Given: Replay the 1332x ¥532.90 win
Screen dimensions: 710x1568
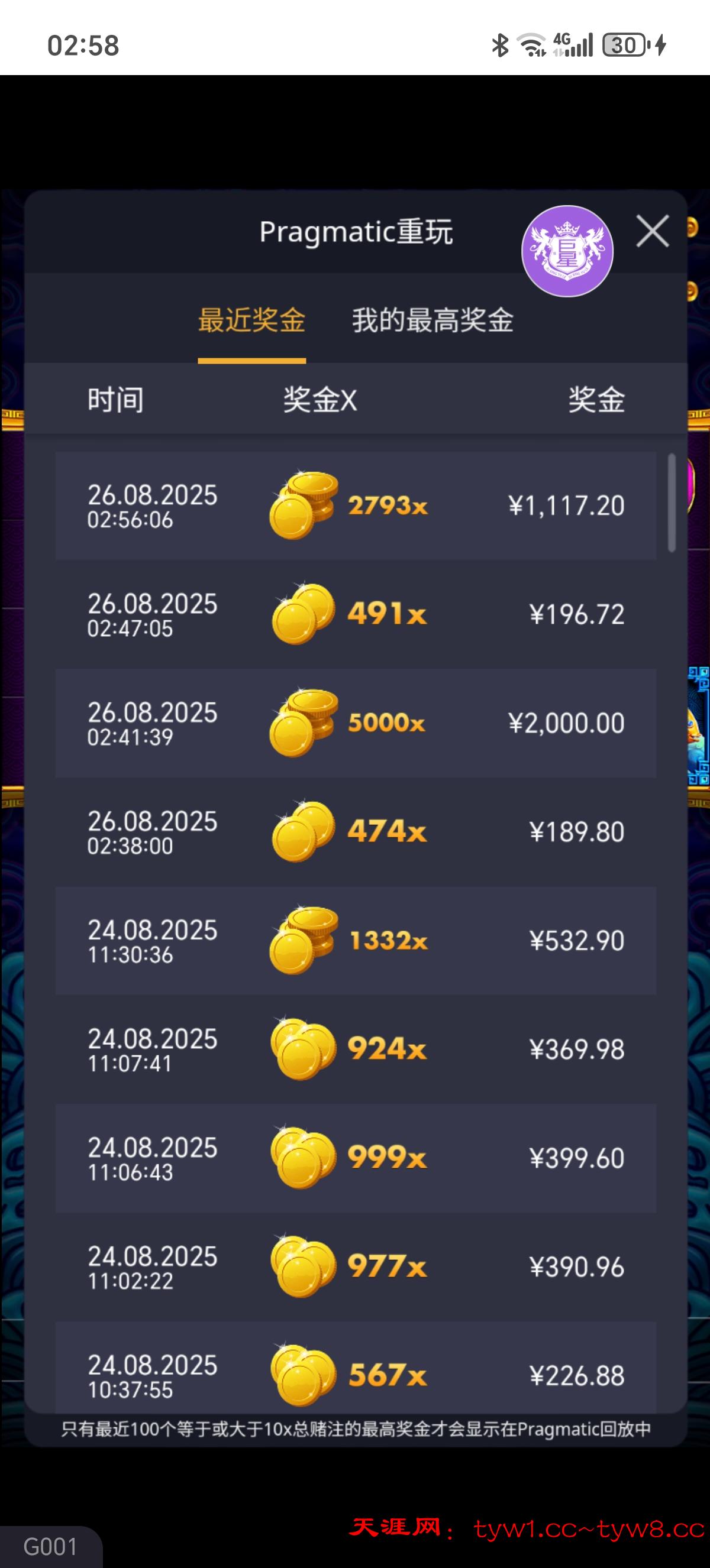Looking at the screenshot, I should point(356,941).
